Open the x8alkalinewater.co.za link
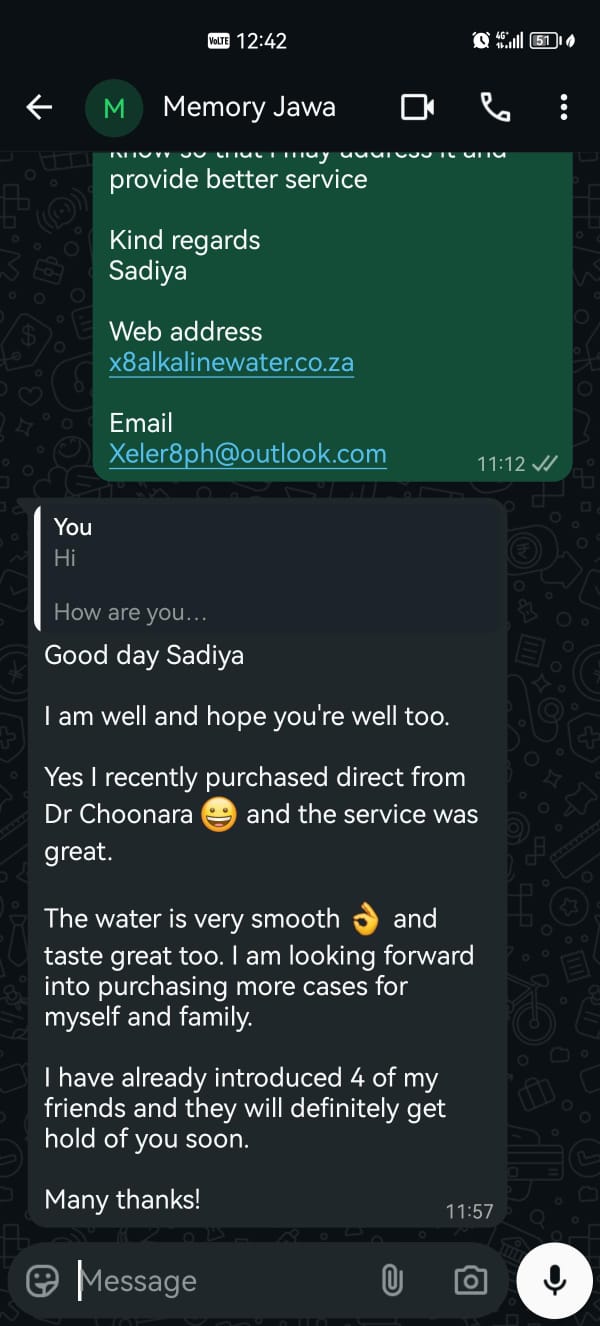Image resolution: width=600 pixels, height=1326 pixels. point(231,362)
